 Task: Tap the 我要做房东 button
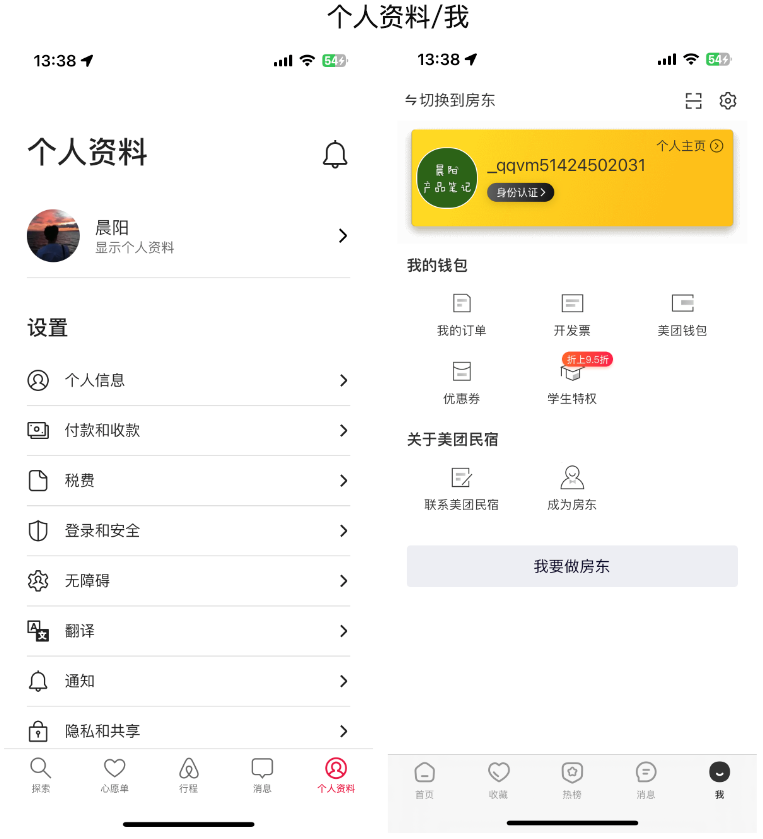click(x=572, y=566)
